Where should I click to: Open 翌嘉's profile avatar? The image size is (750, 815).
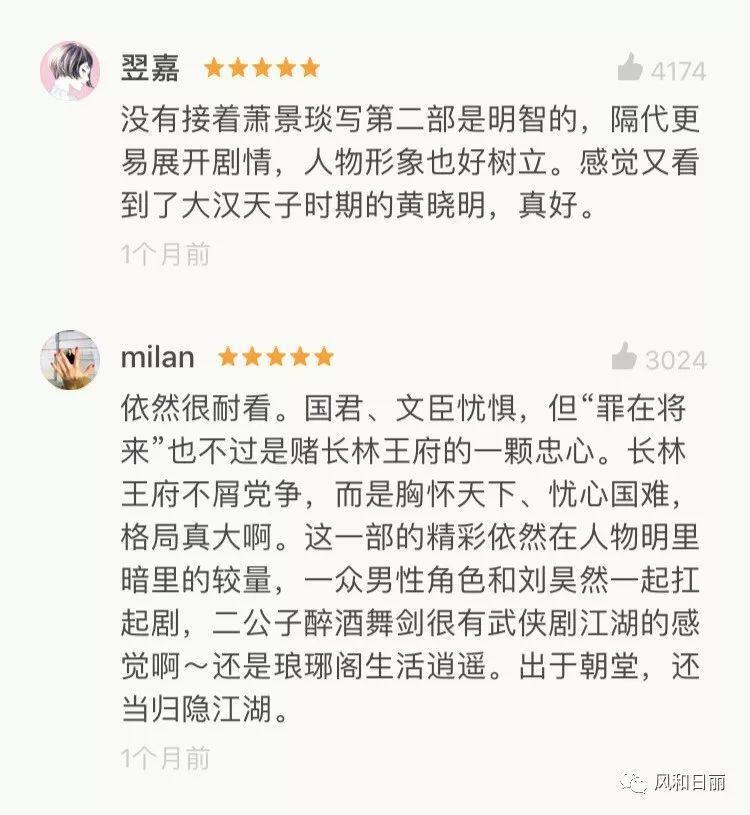coord(69,71)
